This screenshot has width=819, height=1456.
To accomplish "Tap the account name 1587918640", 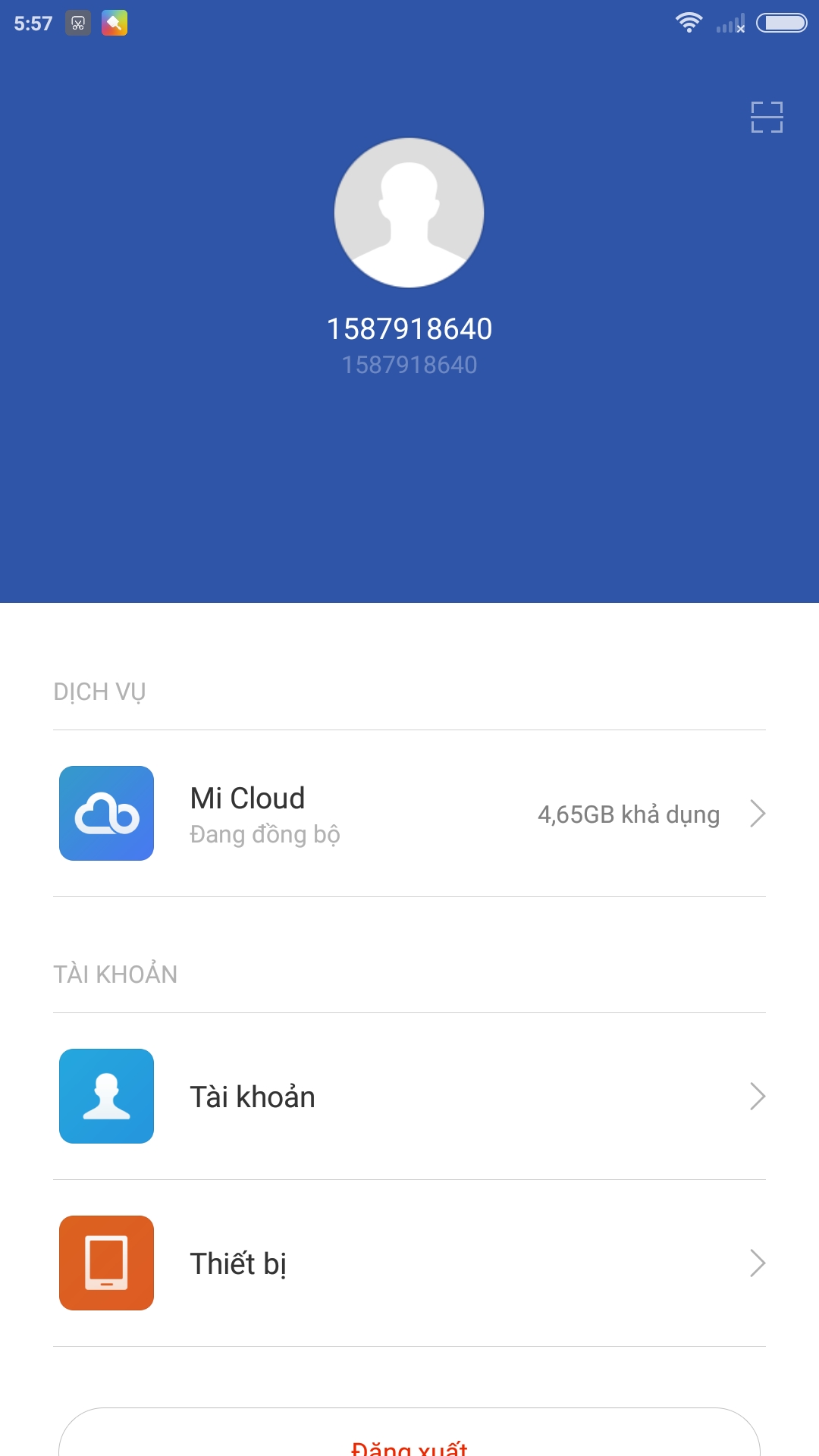I will click(409, 329).
